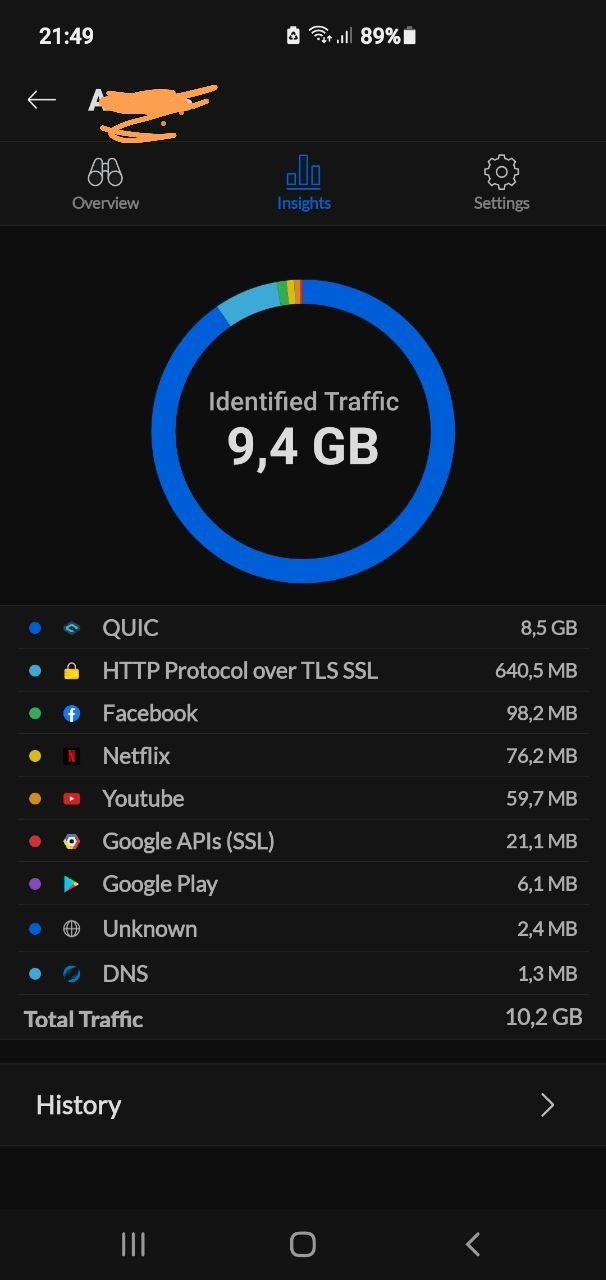Tap the system home button
The image size is (606, 1280).
point(302,1243)
